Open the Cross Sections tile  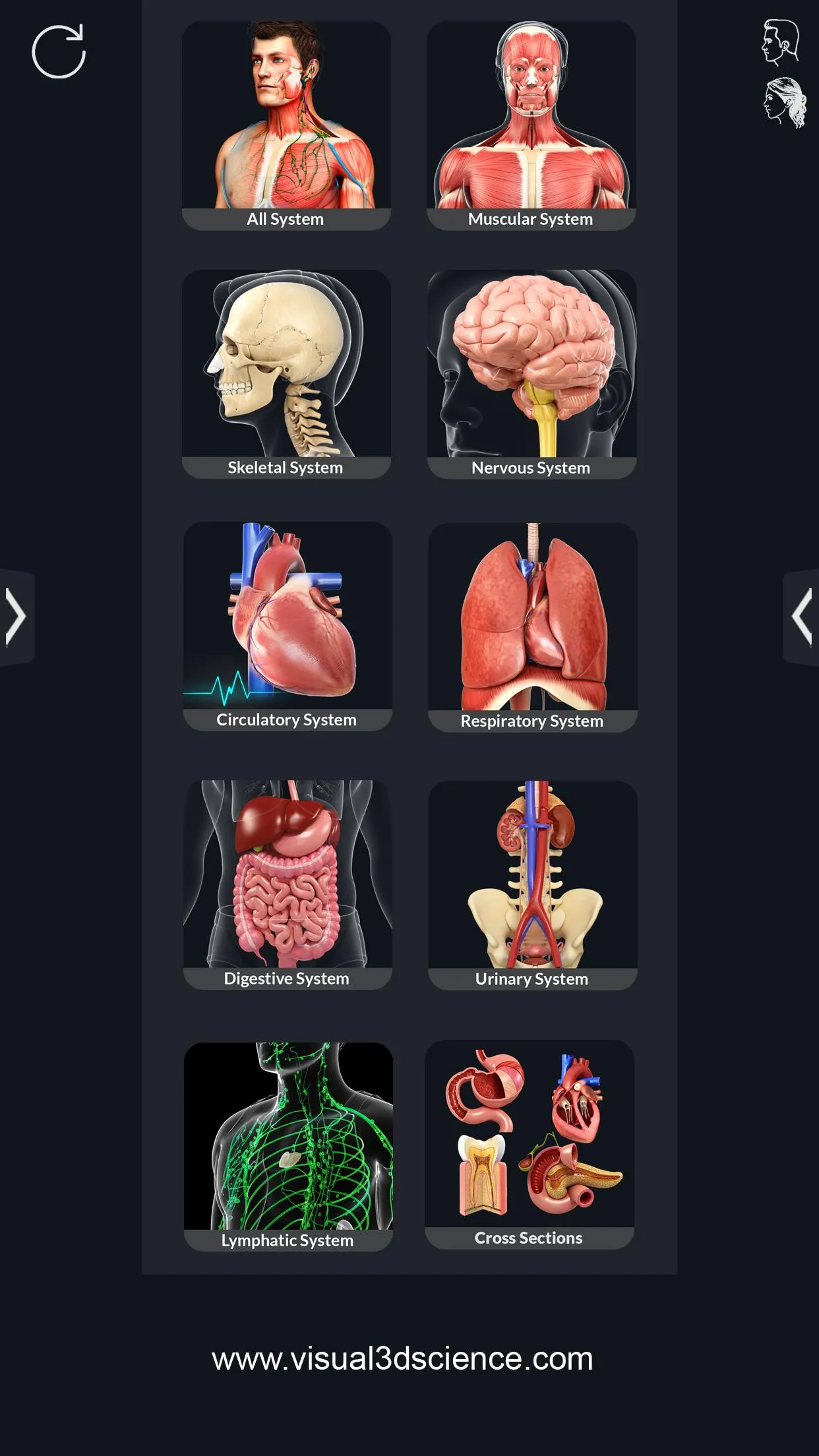[529, 1144]
